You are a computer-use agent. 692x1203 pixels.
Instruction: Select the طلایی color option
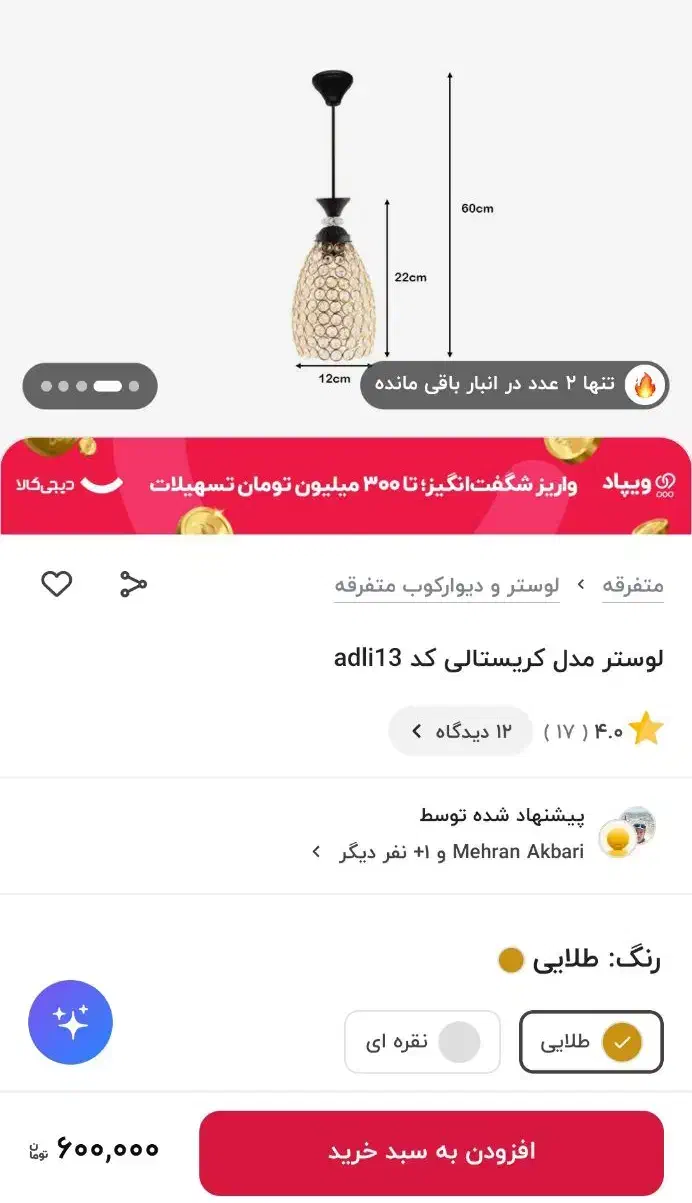tap(591, 1042)
